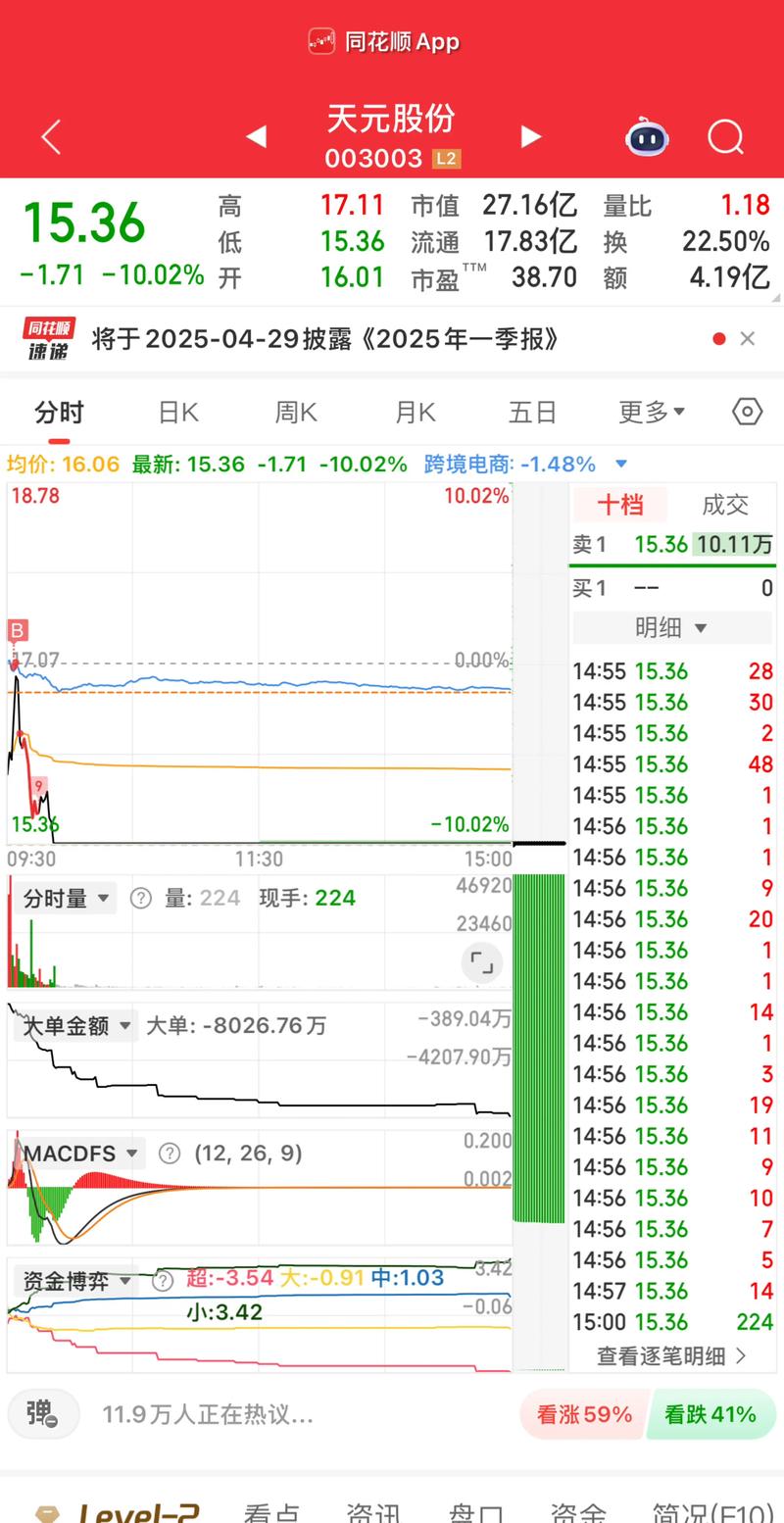Dismiss the 一季报 notice with × button
This screenshot has height=1523, width=784.
748,338
